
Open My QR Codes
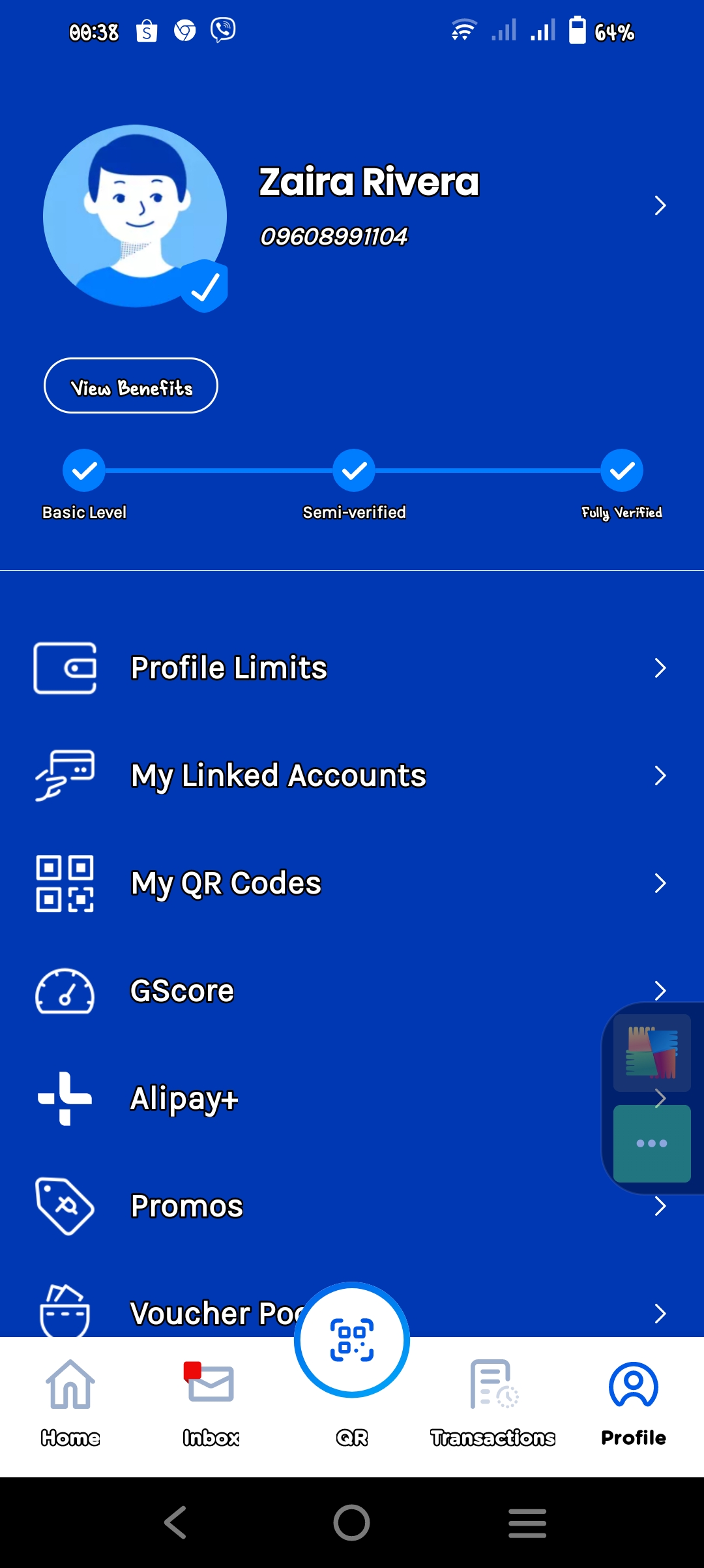tap(352, 883)
